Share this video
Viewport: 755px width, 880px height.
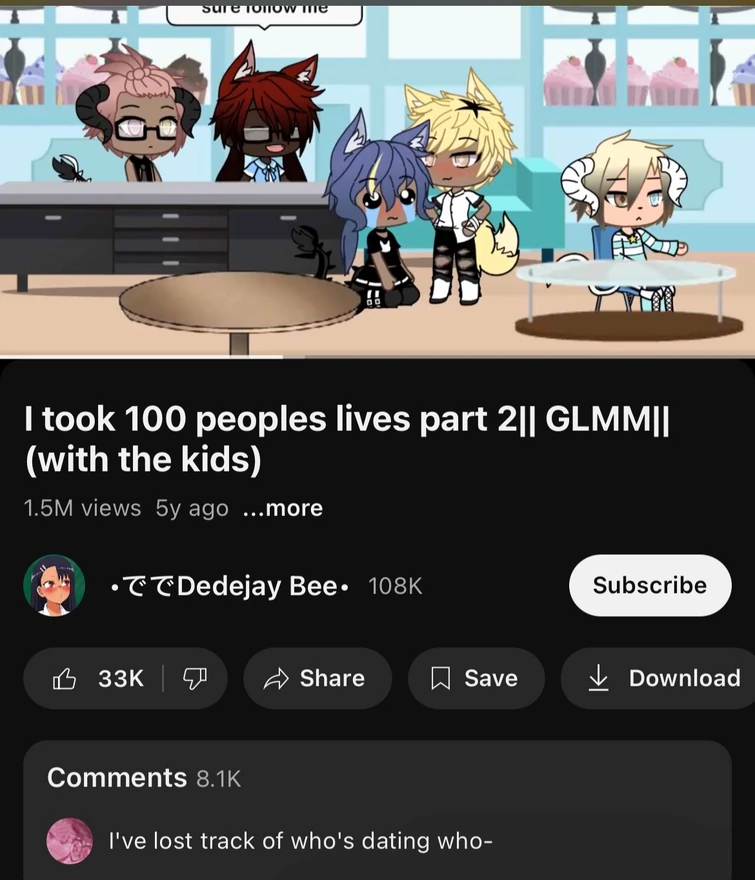[x=316, y=678]
